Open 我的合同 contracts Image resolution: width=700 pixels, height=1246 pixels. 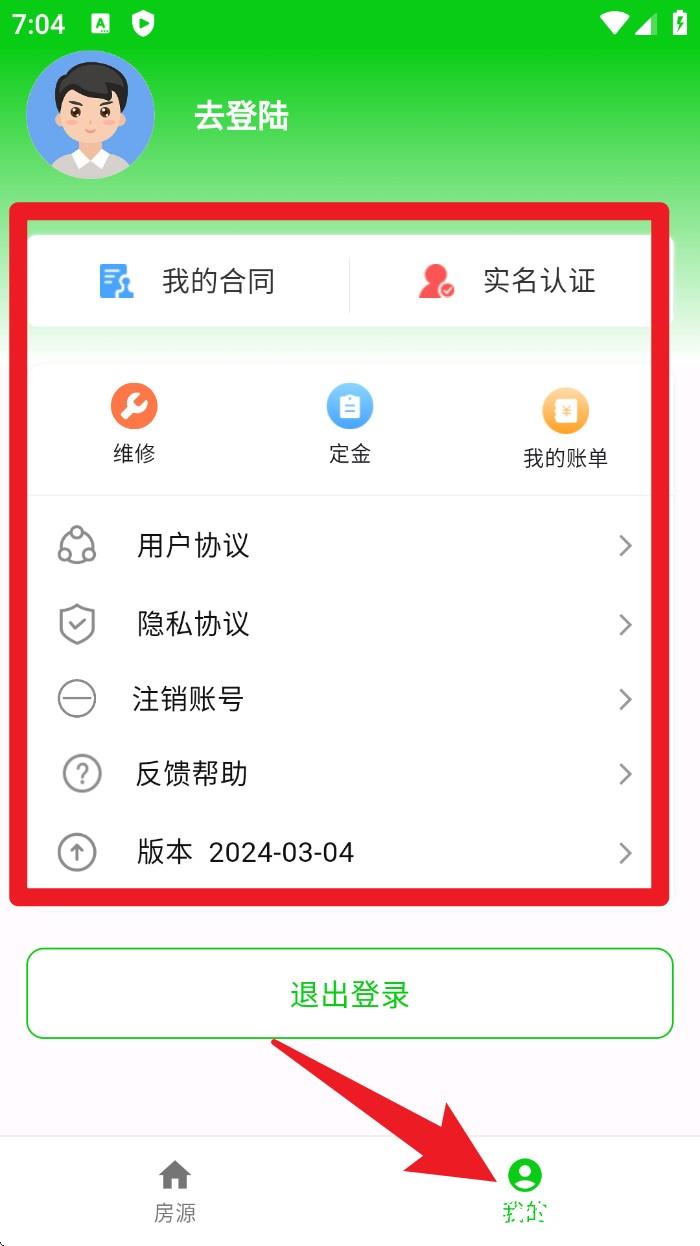pyautogui.click(x=188, y=281)
